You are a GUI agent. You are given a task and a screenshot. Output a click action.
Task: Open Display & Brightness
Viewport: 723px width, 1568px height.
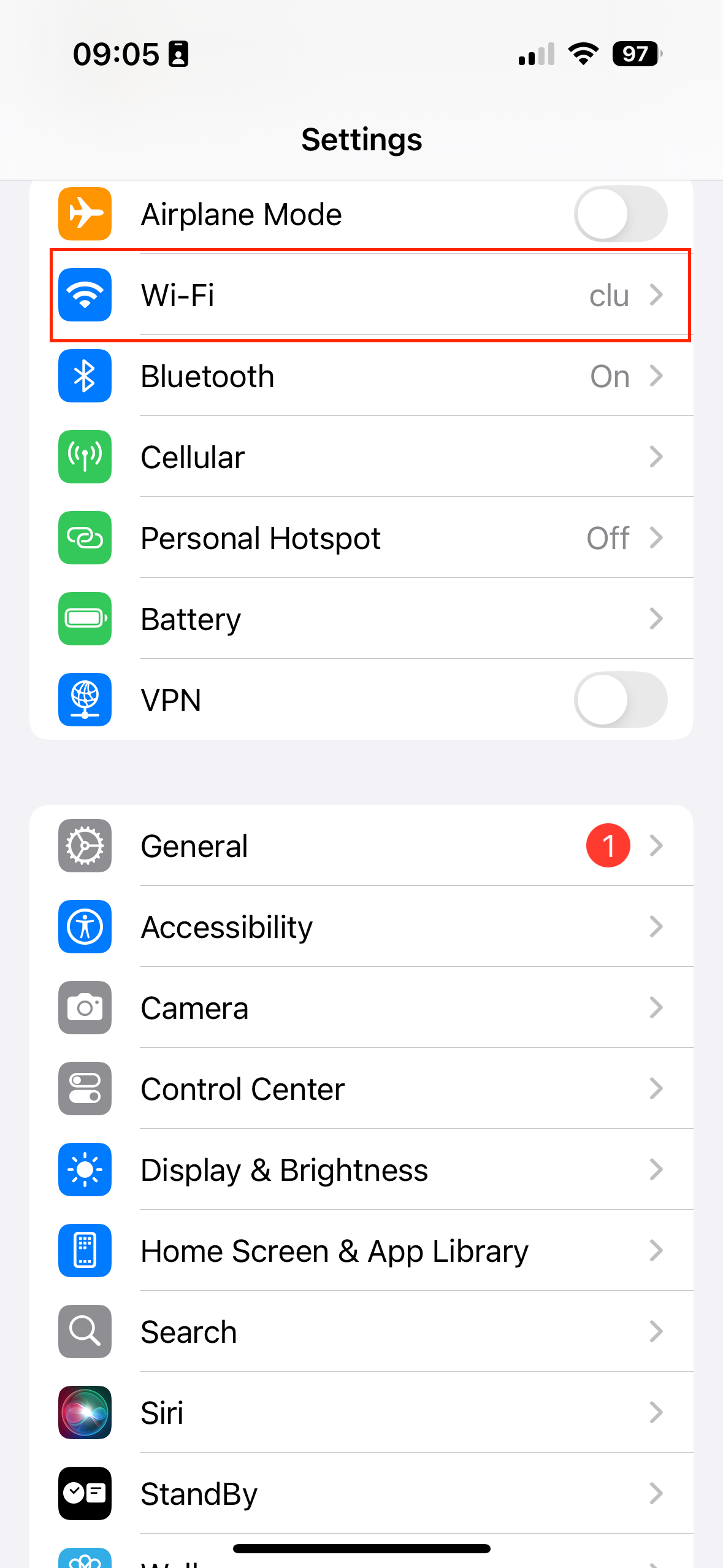click(361, 1170)
